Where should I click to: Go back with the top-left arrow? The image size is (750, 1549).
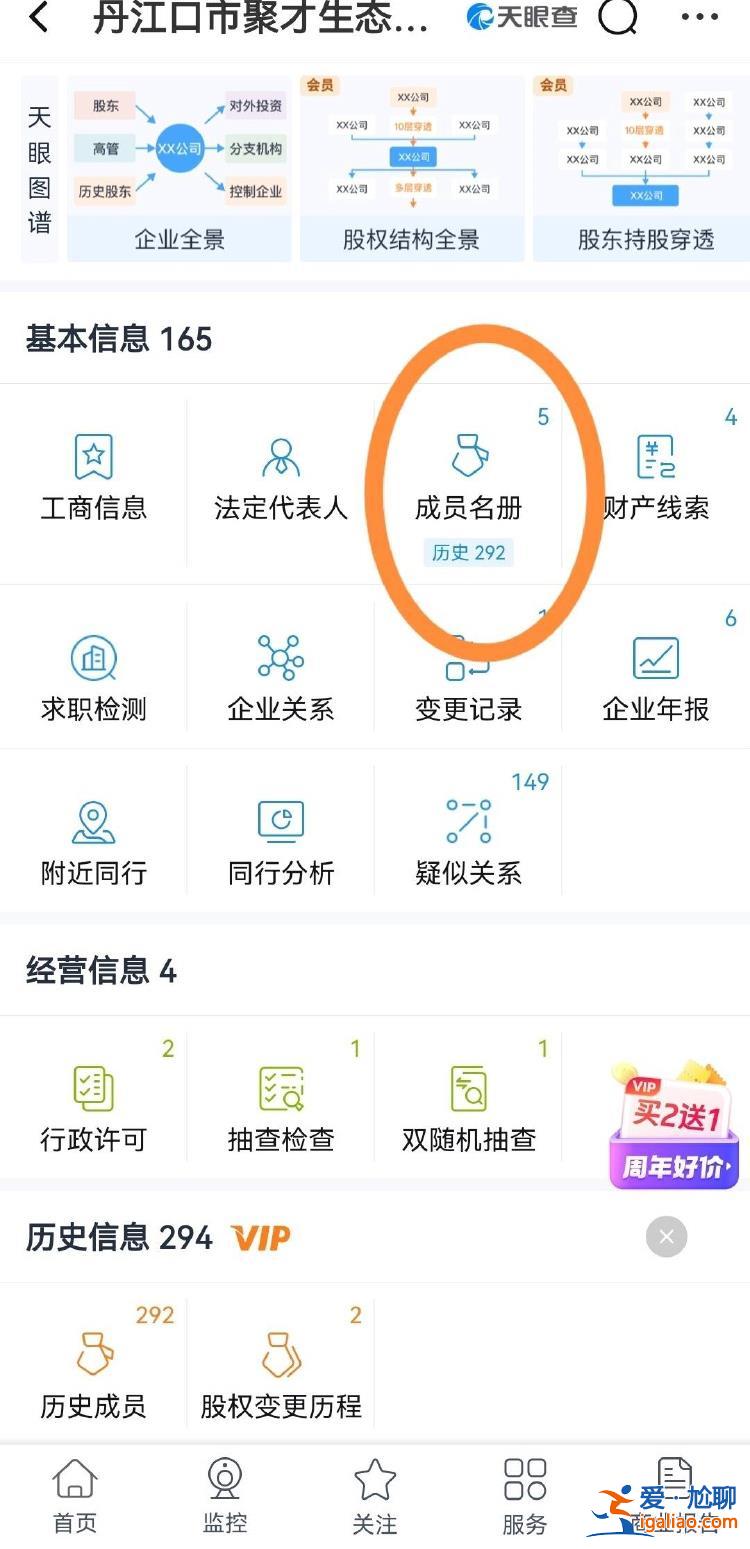pyautogui.click(x=39, y=17)
